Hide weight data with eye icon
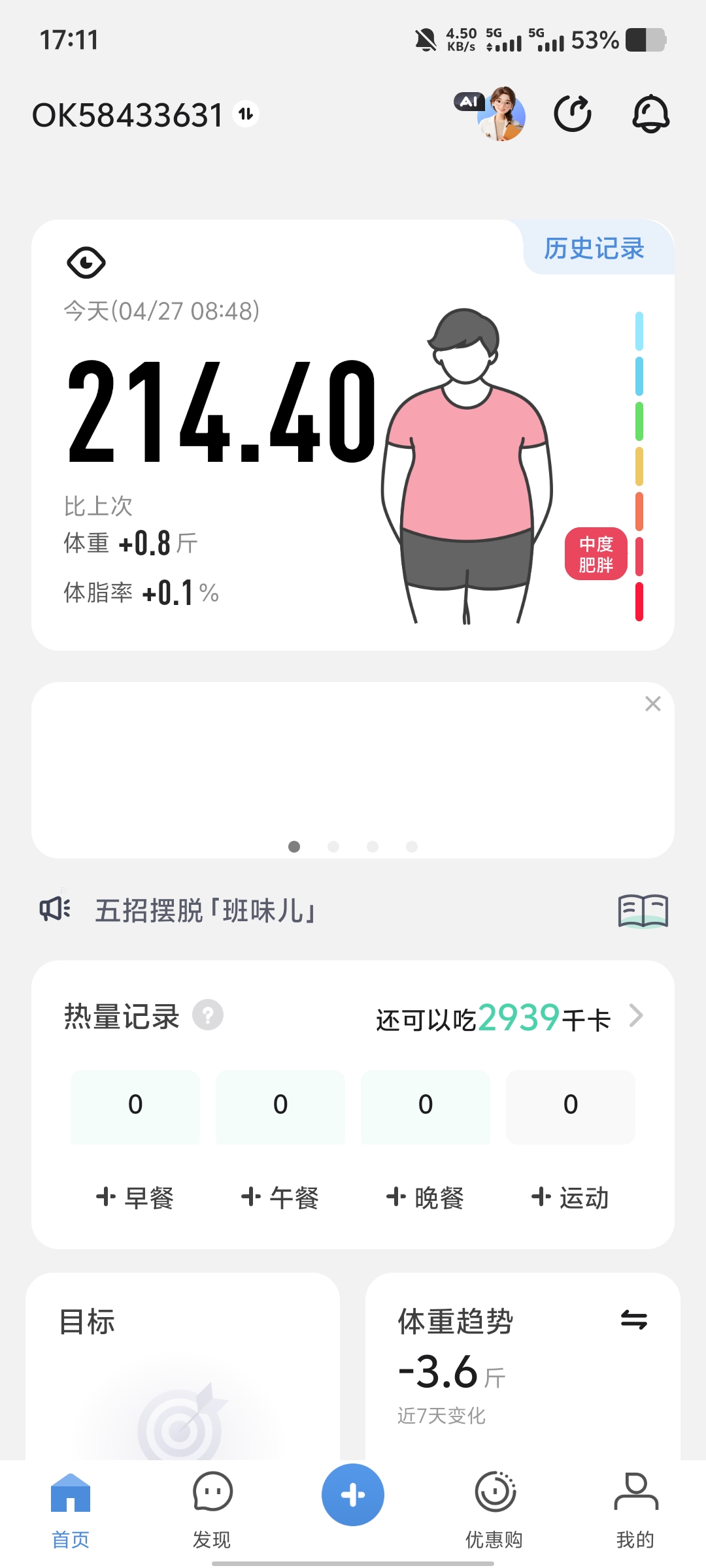The image size is (706, 1568). point(86,263)
